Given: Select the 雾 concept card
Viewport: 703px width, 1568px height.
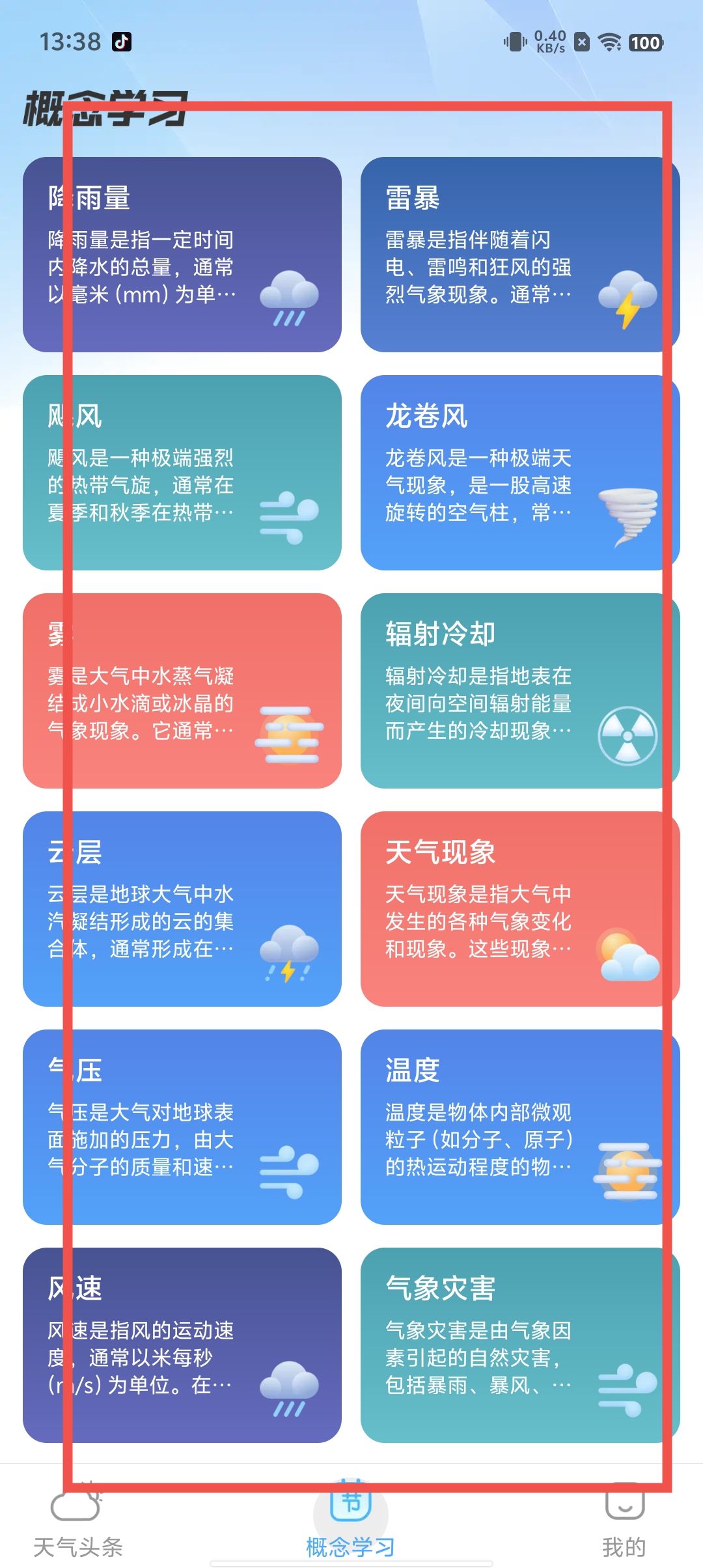Looking at the screenshot, I should point(182,691).
